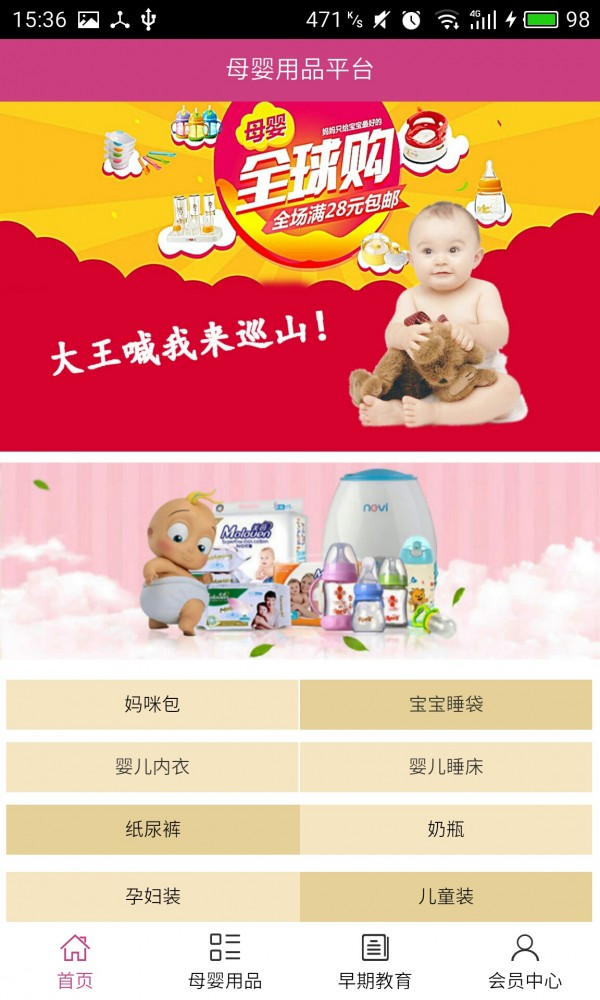View the 孕妇装 category
Screen dimensions: 600x1000
click(152, 896)
